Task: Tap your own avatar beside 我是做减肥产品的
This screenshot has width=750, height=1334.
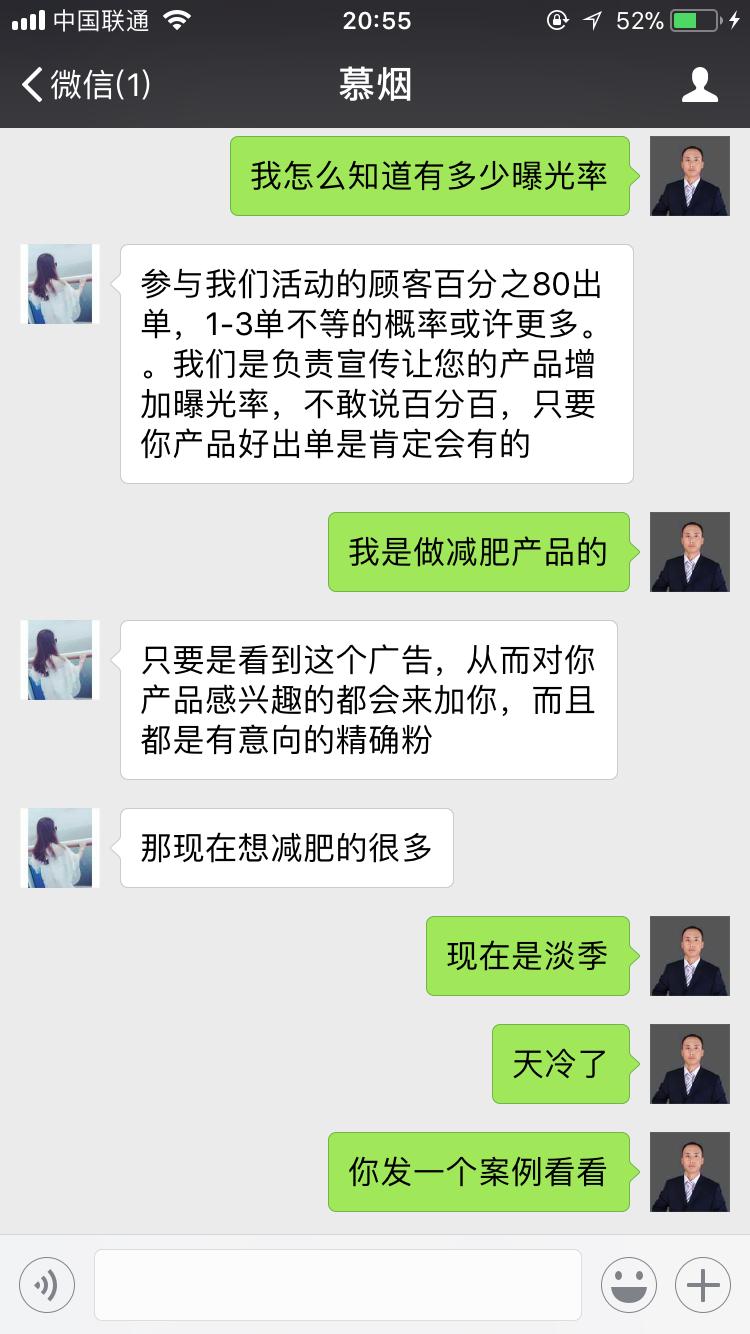Action: tap(690, 552)
